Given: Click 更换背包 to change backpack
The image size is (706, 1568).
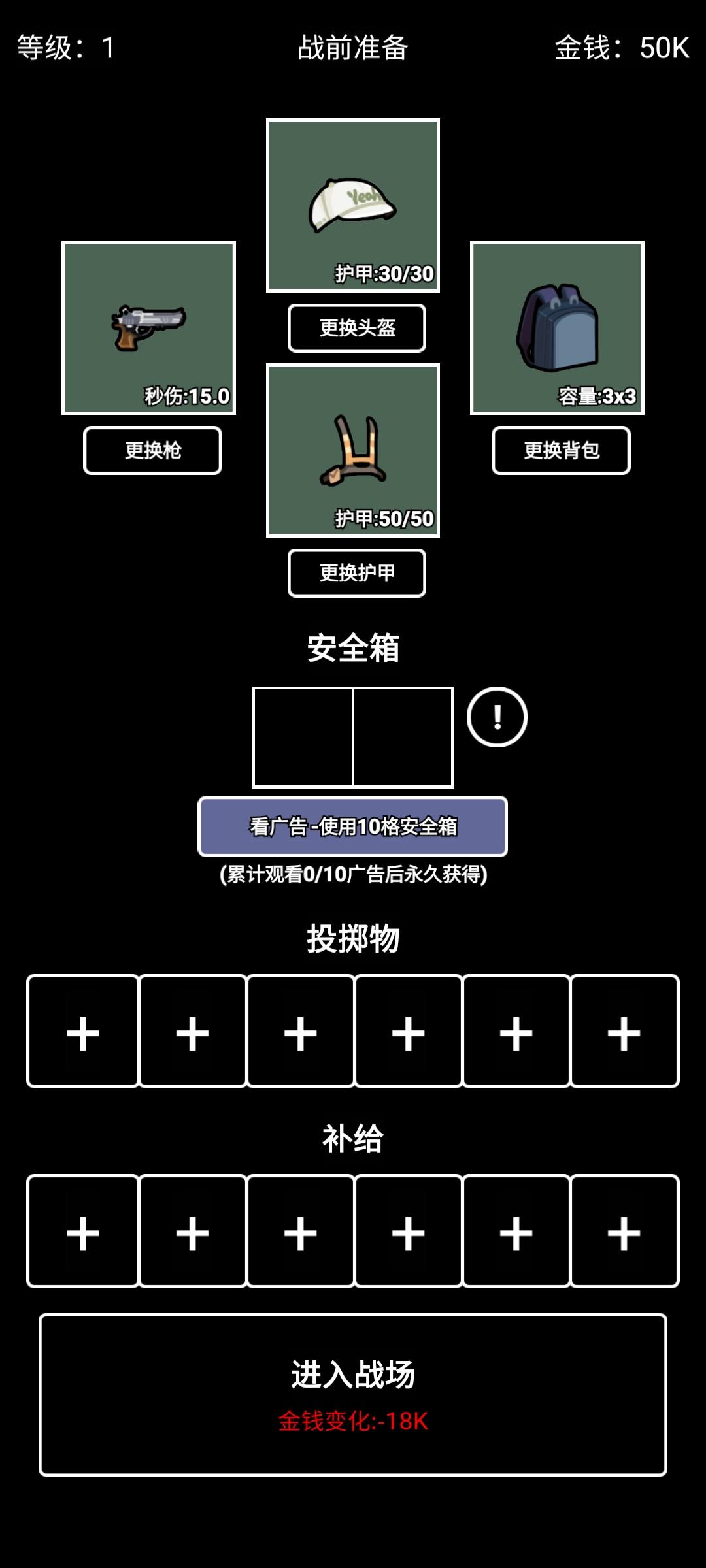Looking at the screenshot, I should point(560,449).
